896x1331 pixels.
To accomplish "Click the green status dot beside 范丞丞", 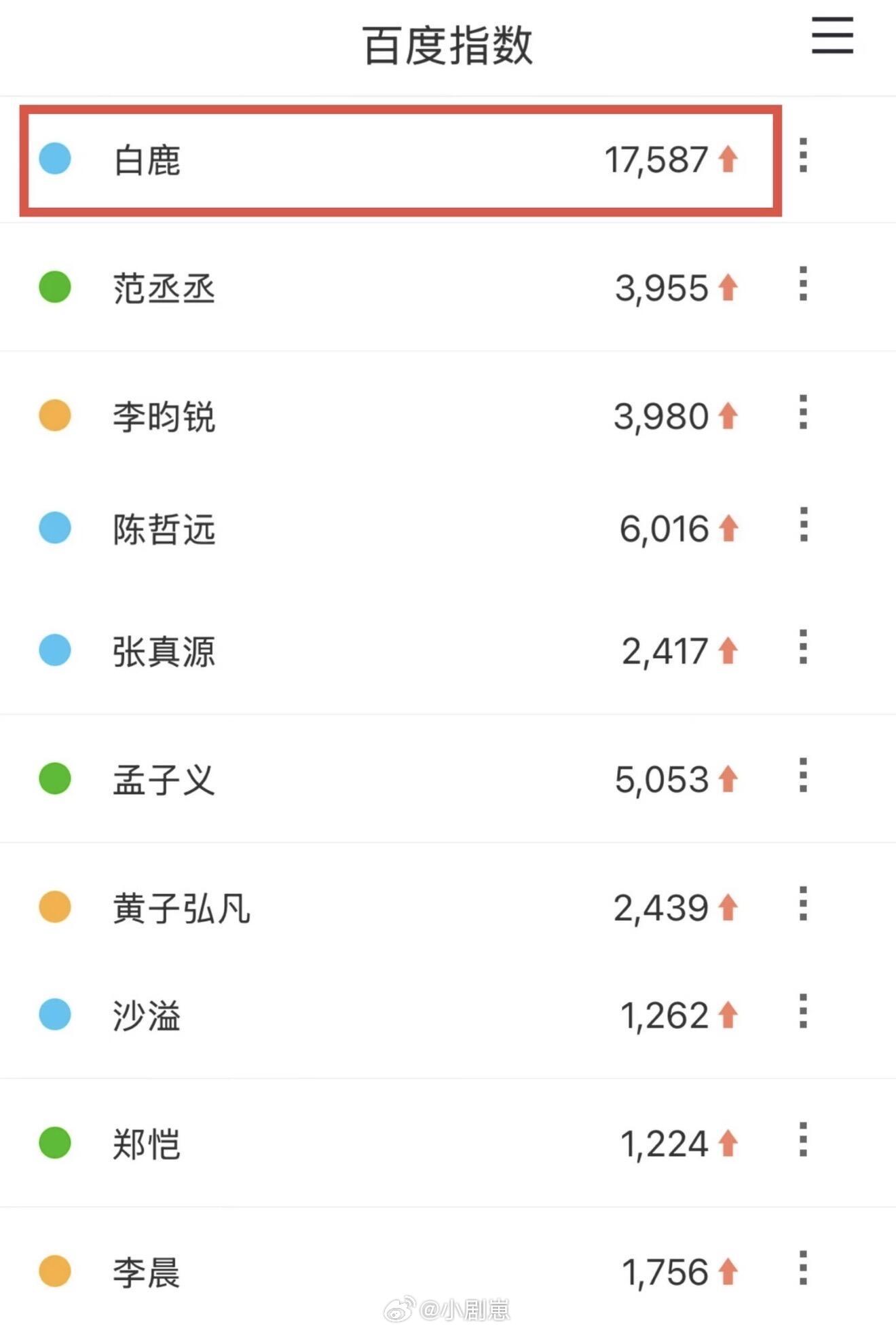I will 54,288.
